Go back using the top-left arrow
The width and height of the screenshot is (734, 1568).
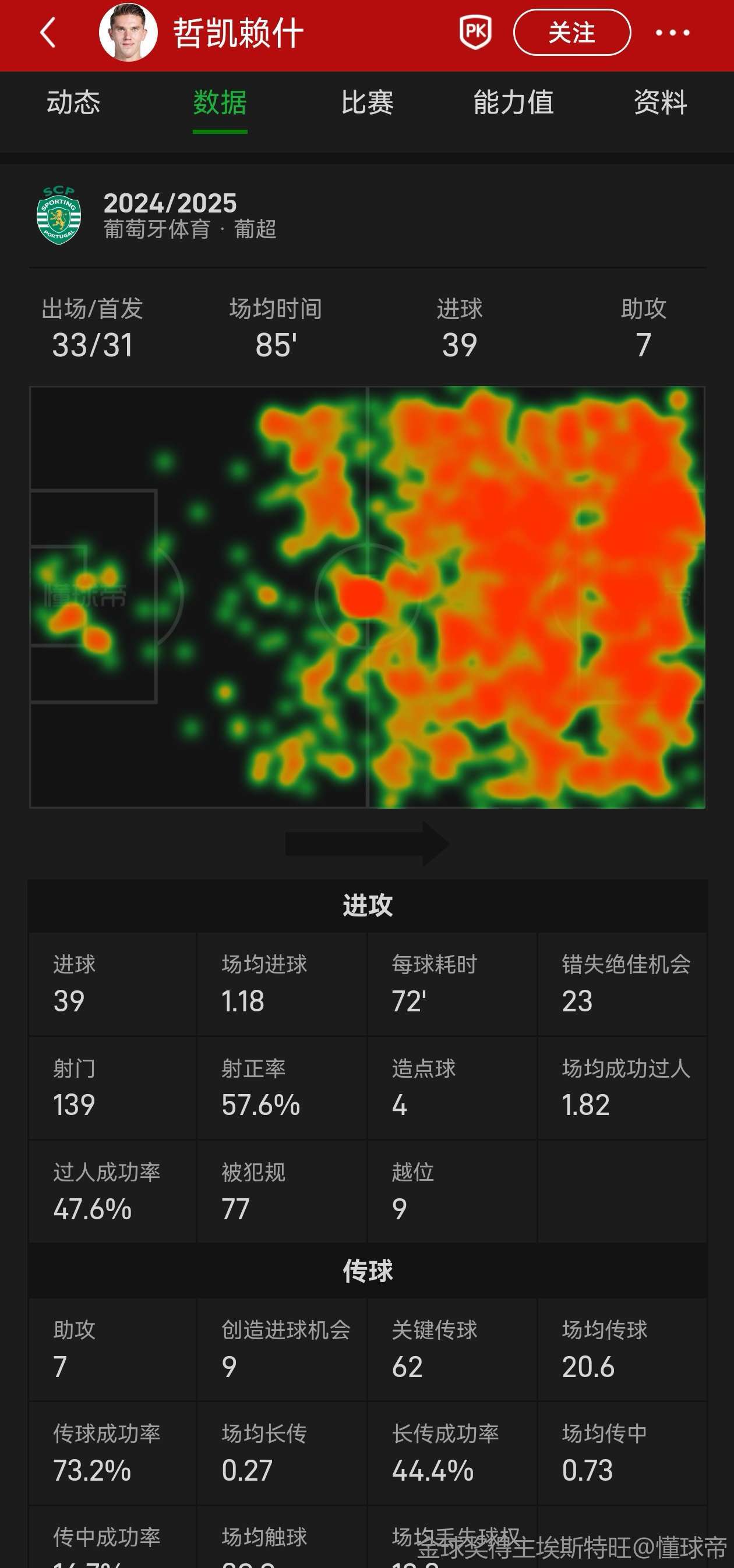click(48, 33)
